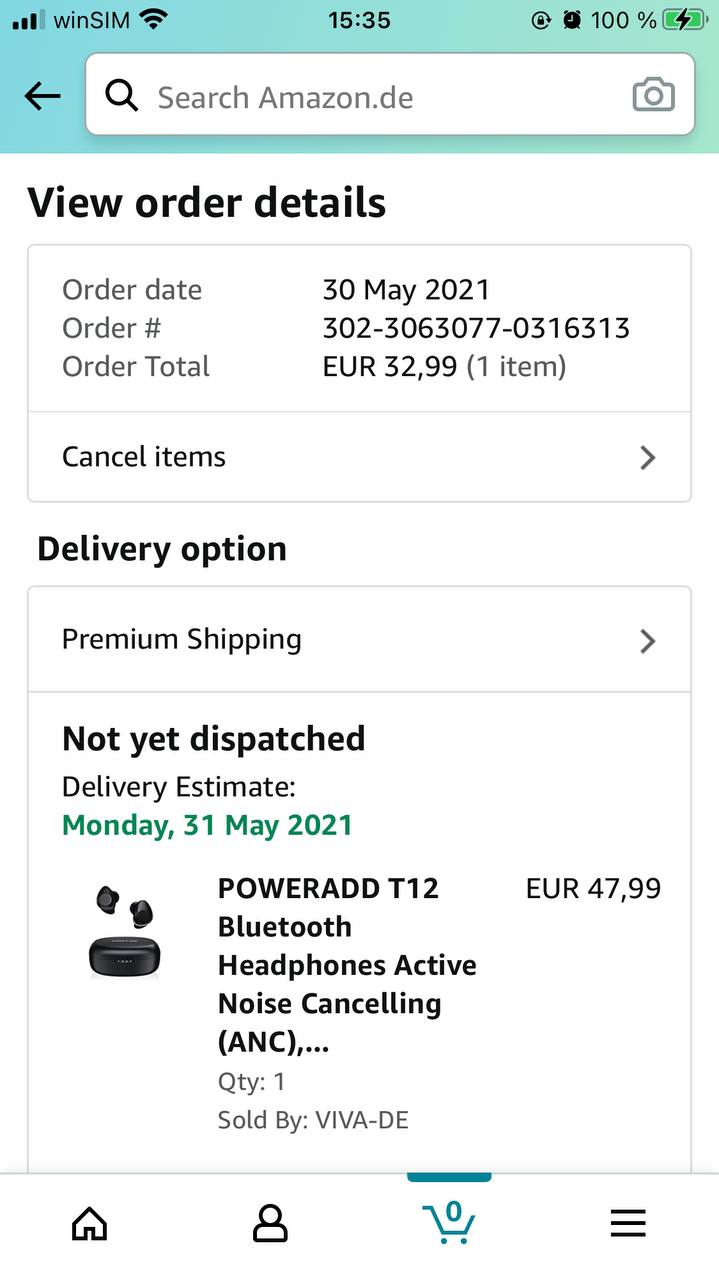Switch to the account profile tab
This screenshot has width=719, height=1280.
pyautogui.click(x=270, y=1223)
